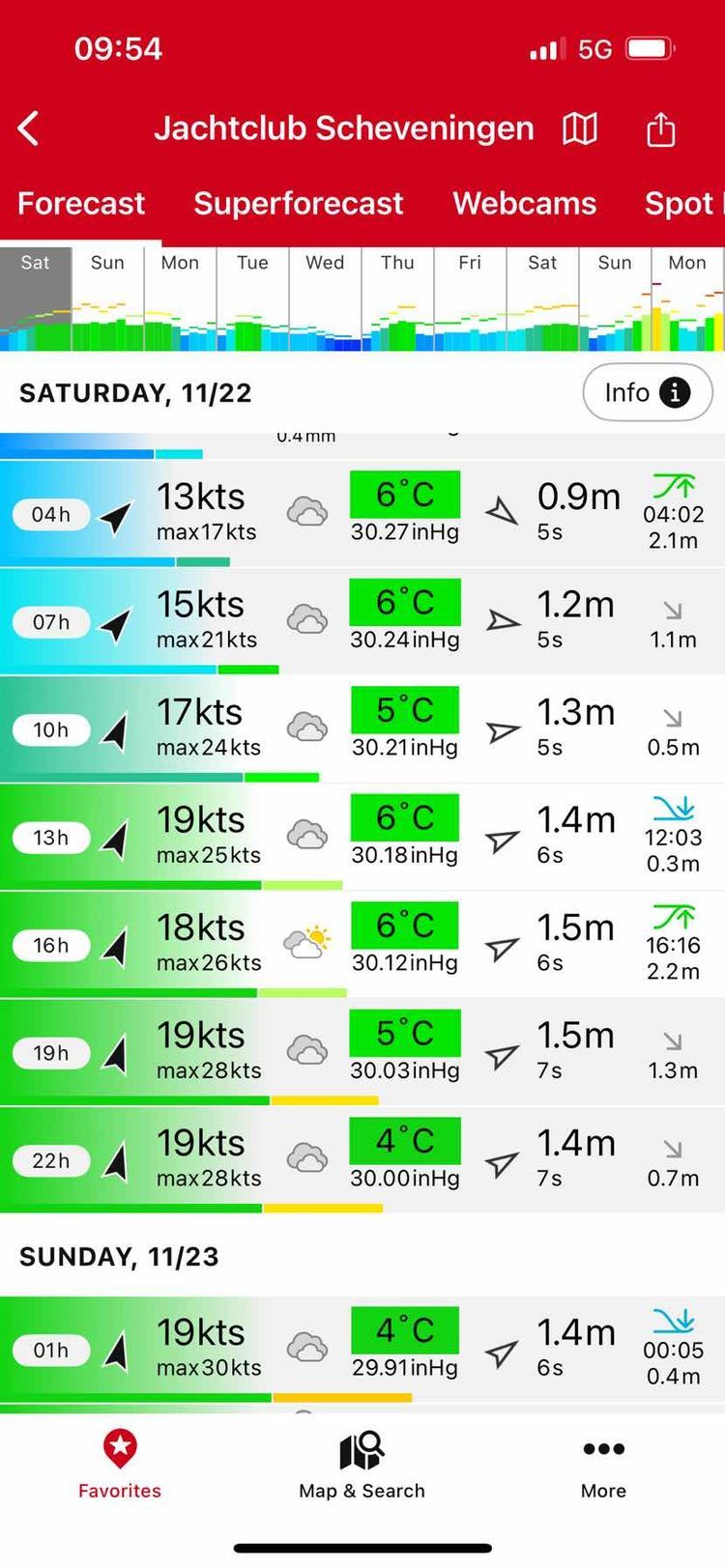The image size is (725, 1568).
Task: Open the Webcams tab
Action: click(524, 204)
